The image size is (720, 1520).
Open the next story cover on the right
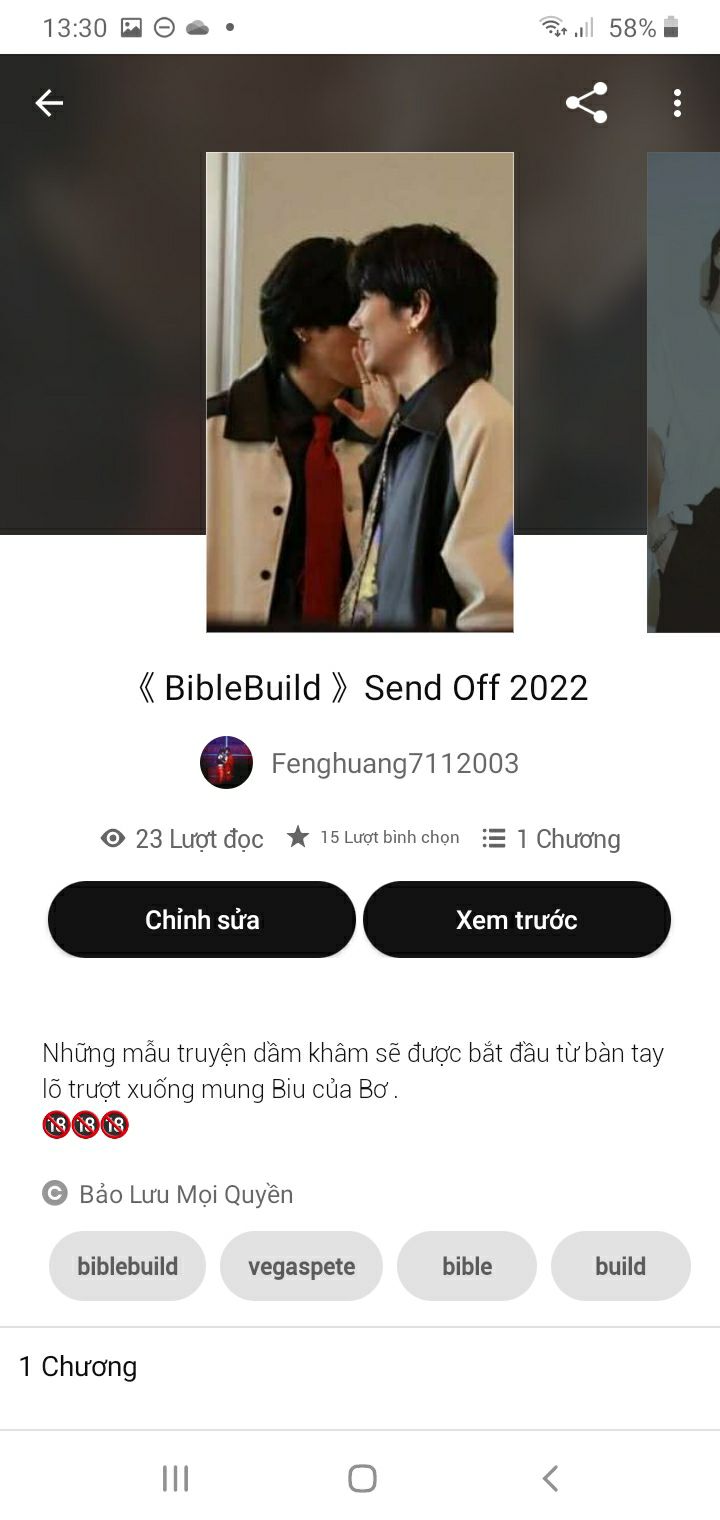pos(684,392)
